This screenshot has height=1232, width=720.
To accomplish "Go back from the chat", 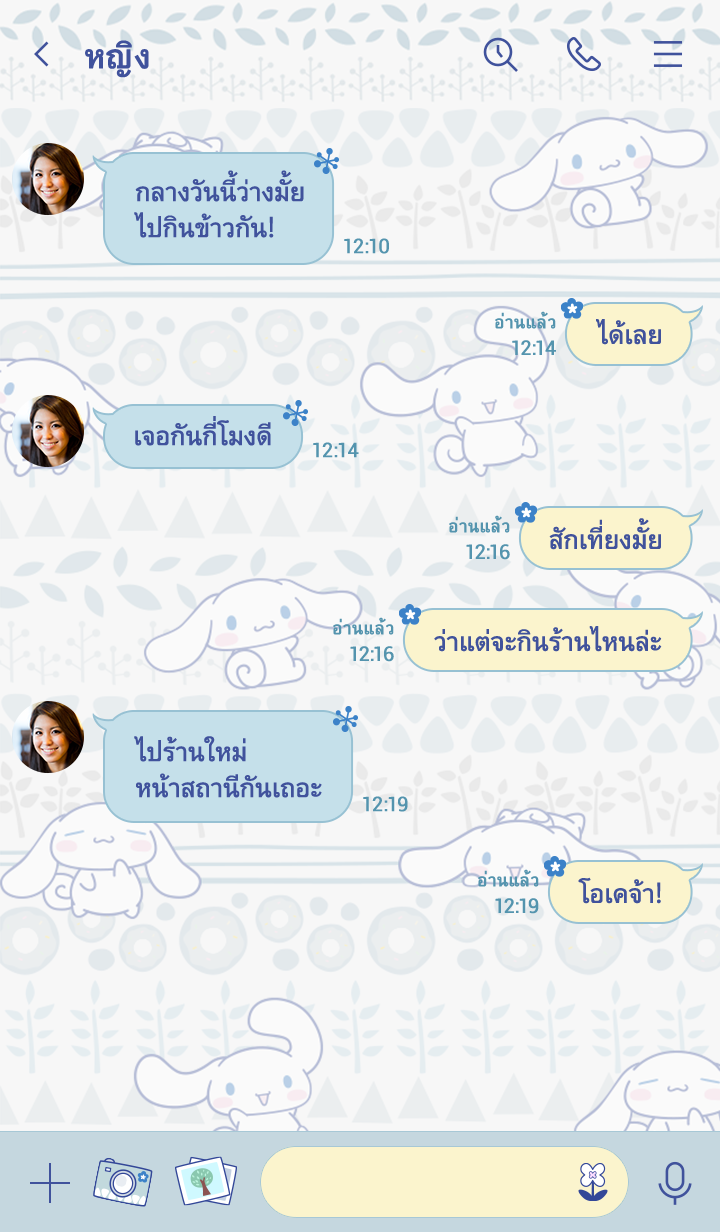I will (41, 54).
